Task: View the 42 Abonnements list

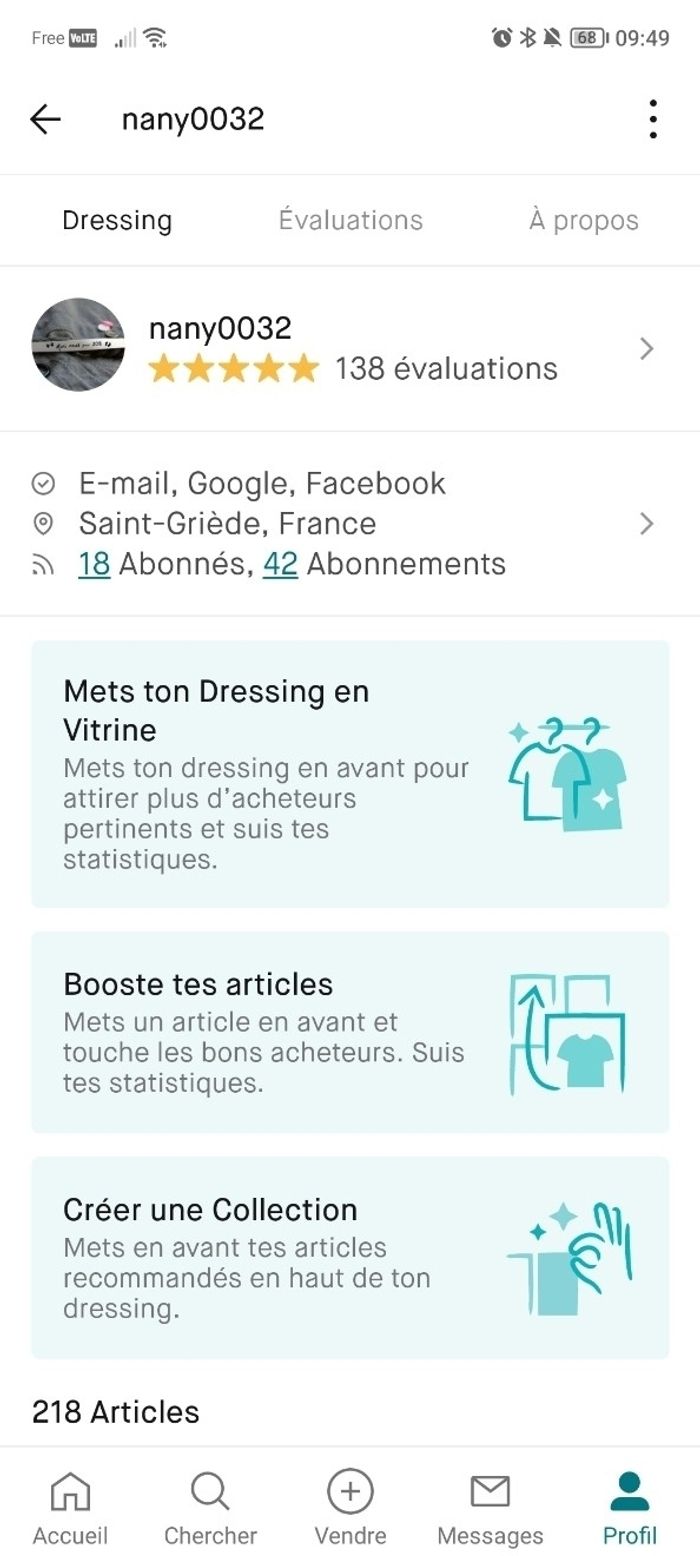Action: pyautogui.click(x=280, y=564)
